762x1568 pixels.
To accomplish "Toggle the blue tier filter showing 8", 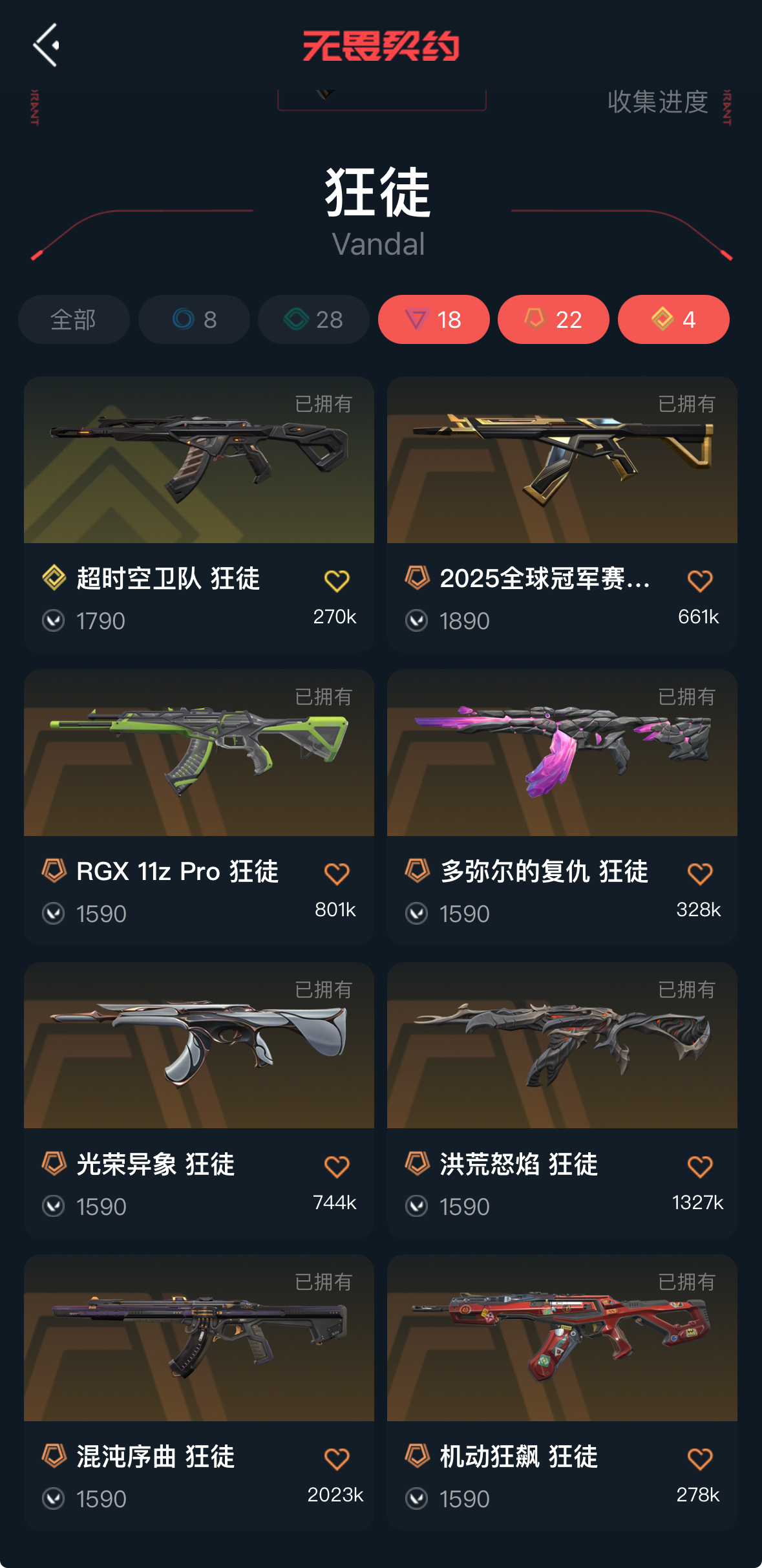I will [194, 319].
